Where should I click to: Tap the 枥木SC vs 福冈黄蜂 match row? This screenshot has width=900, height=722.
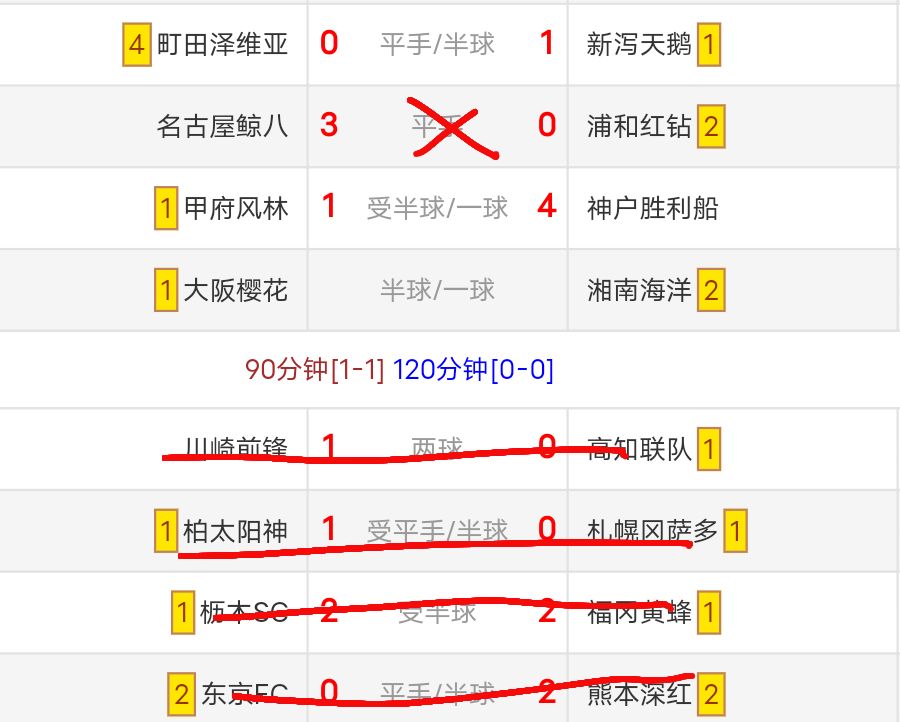(x=437, y=612)
